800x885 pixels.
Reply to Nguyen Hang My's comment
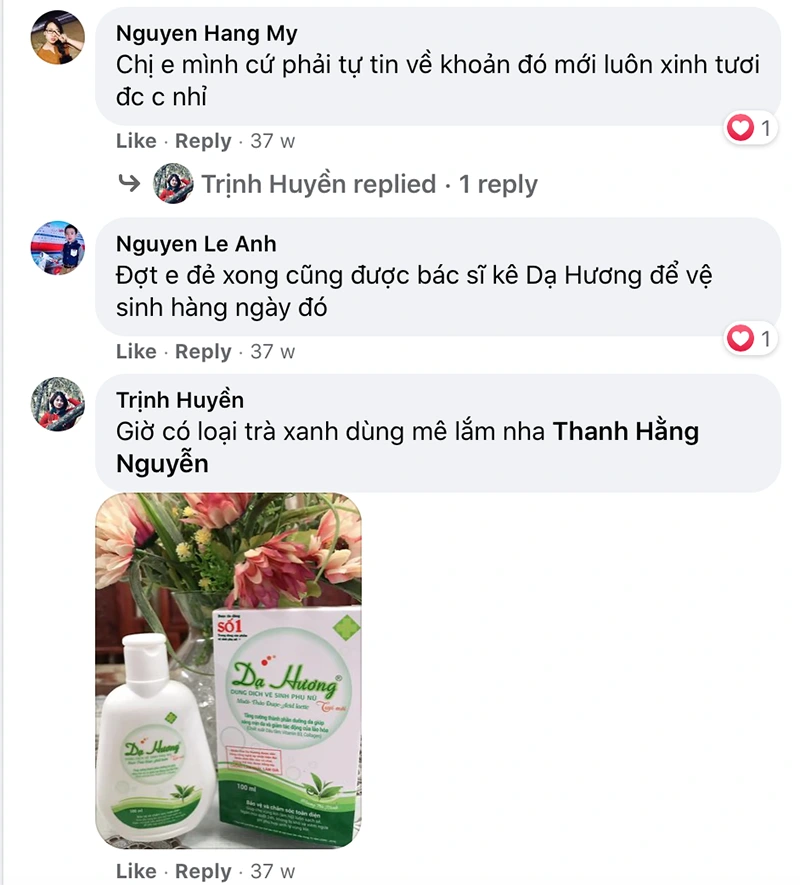(x=203, y=141)
